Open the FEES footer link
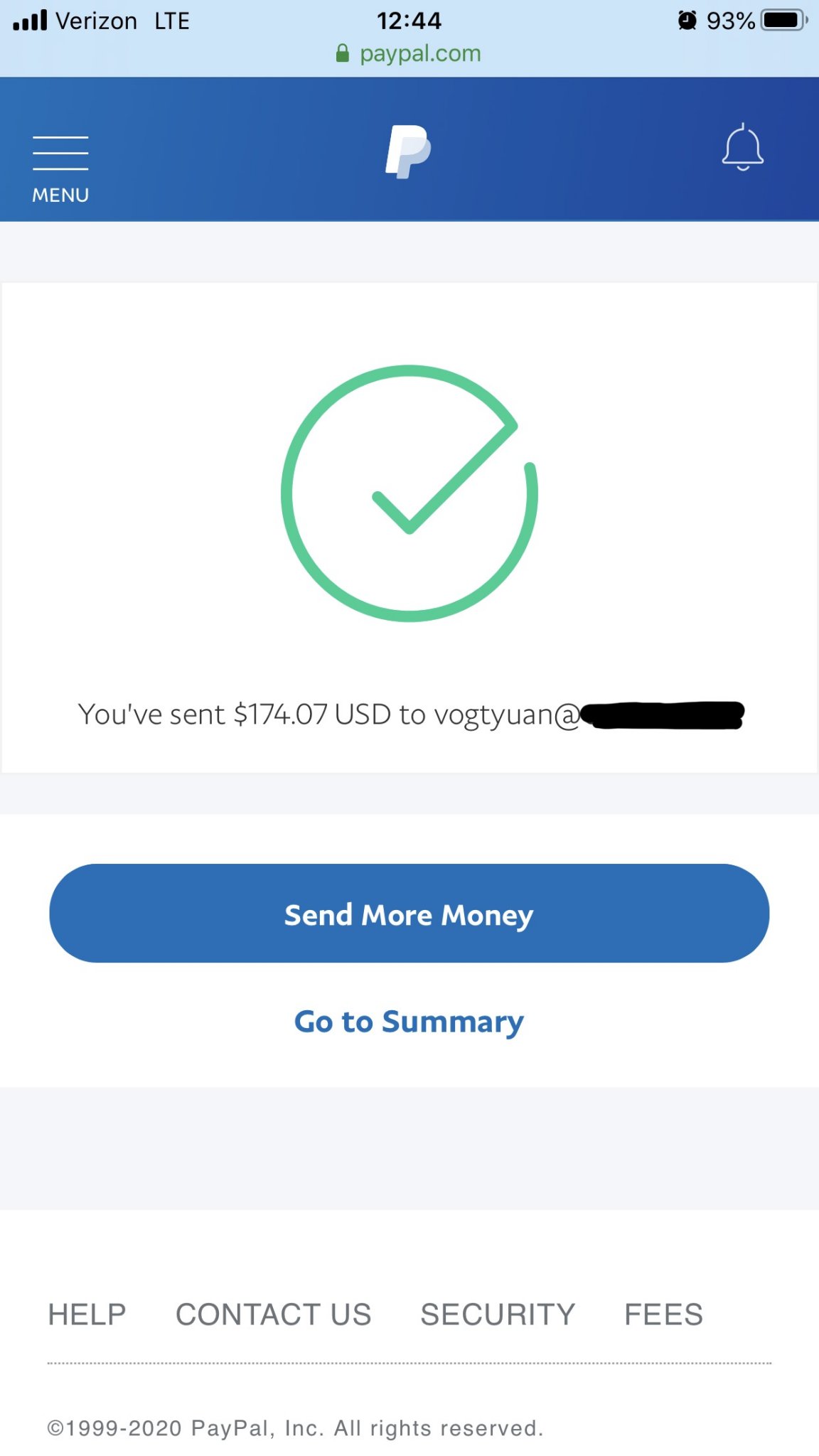This screenshot has width=819, height=1456. [663, 1315]
